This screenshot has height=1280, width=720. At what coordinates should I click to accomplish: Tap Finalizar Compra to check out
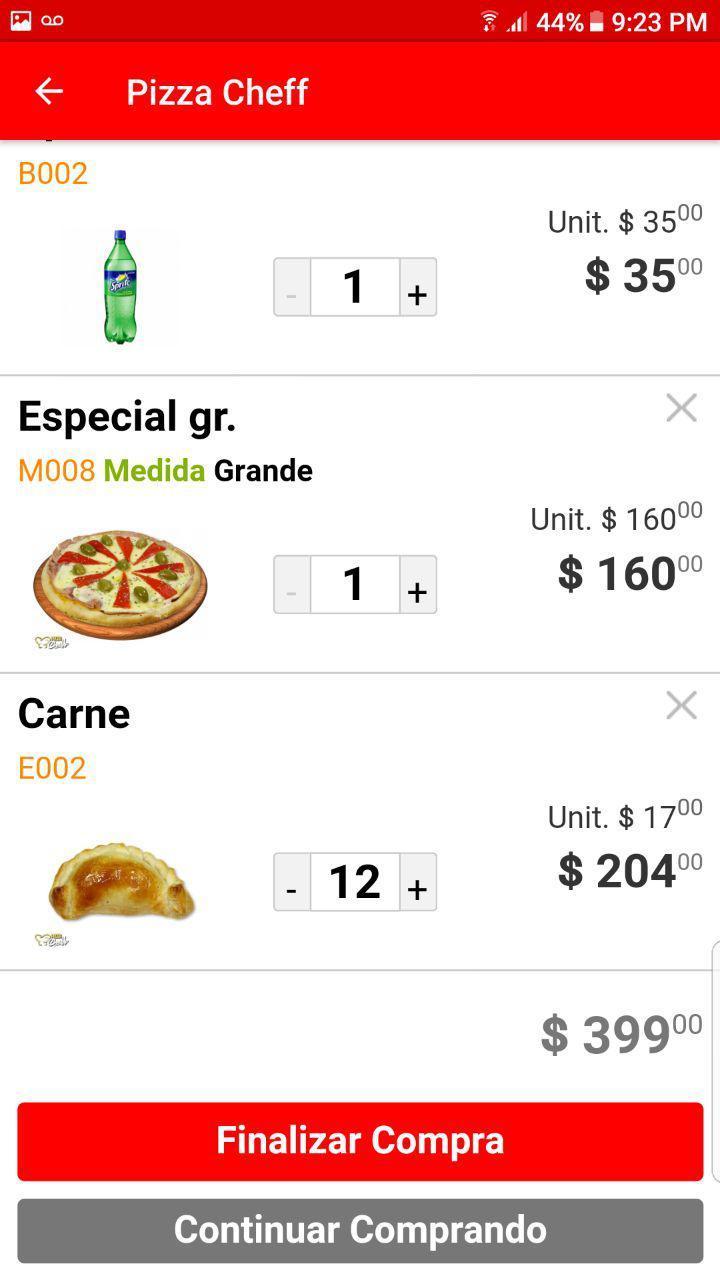click(x=360, y=1141)
